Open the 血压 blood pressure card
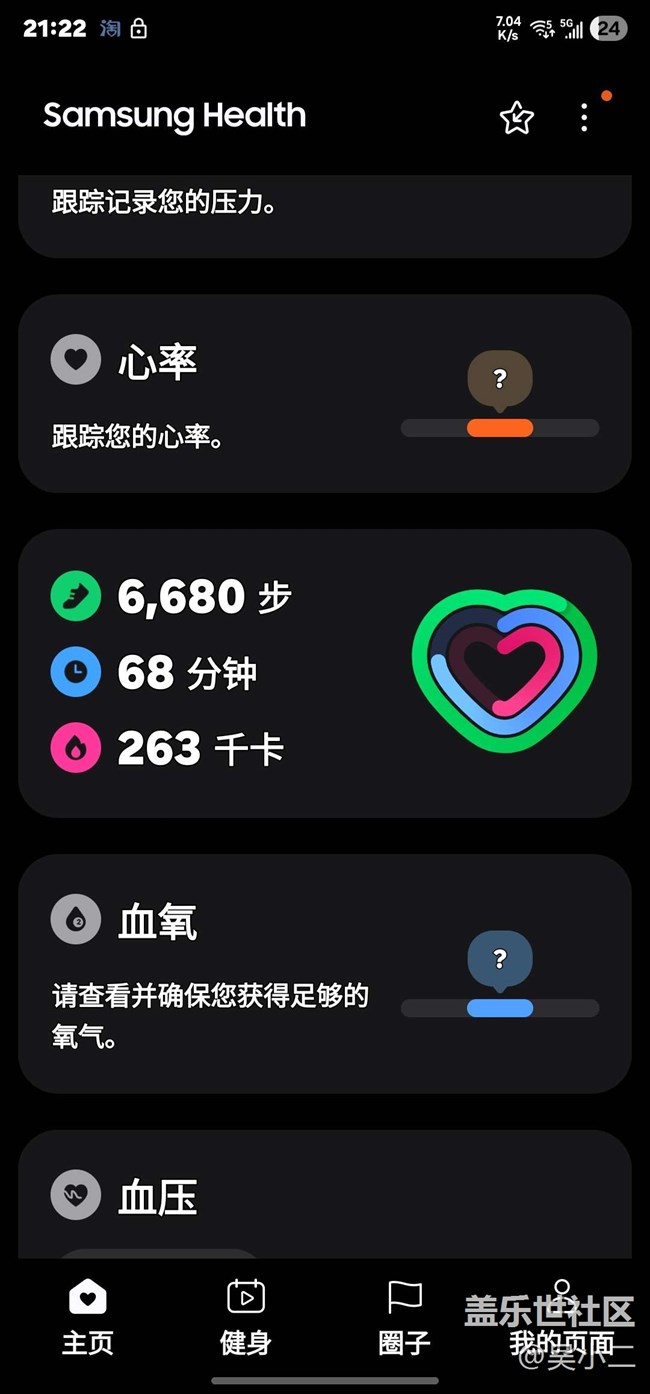This screenshot has height=1394, width=650. click(x=325, y=1194)
